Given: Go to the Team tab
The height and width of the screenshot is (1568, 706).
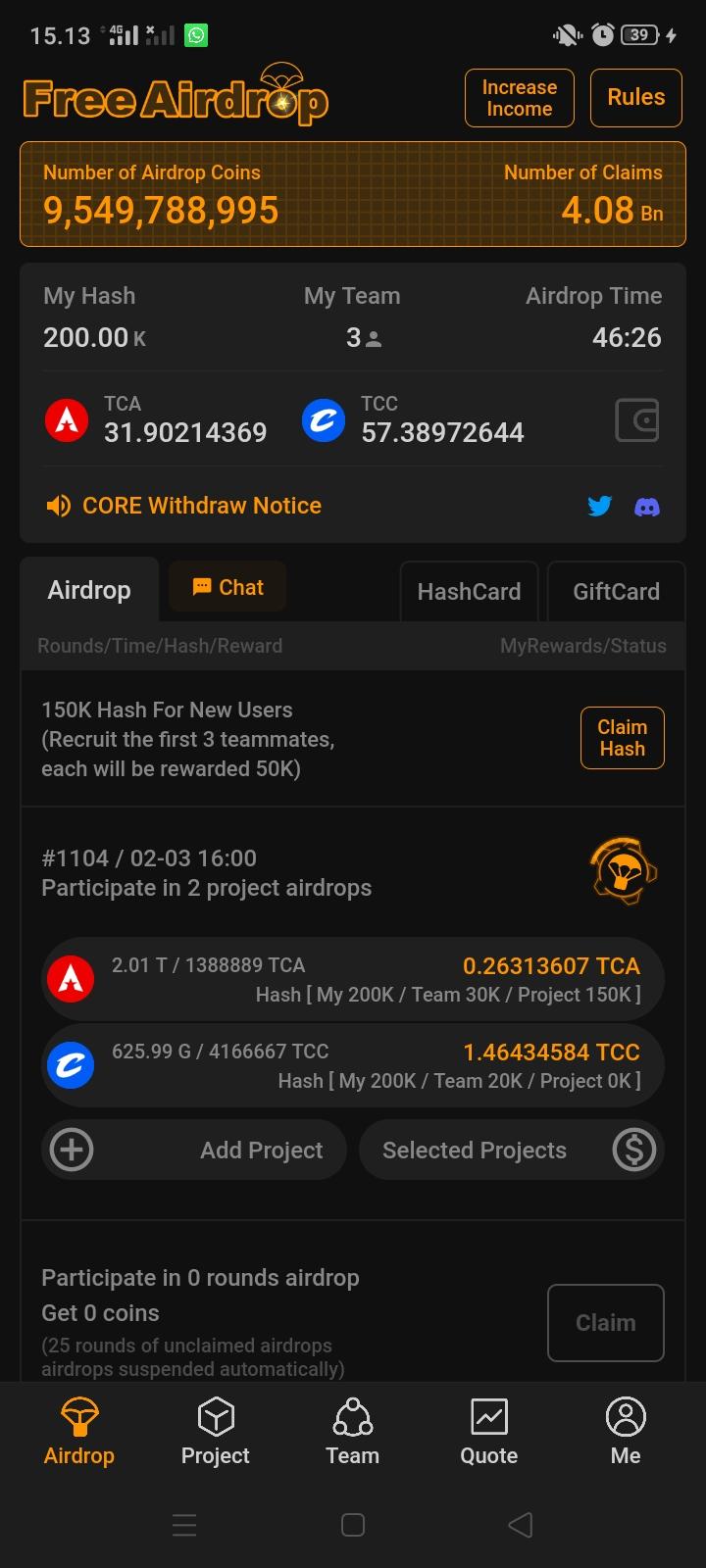Looking at the screenshot, I should click(352, 1432).
